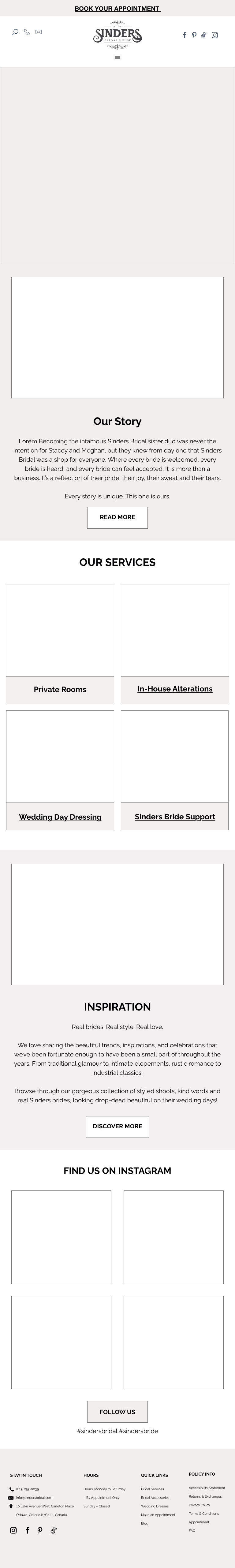Open the Accessibility Statement link

(x=206, y=1488)
